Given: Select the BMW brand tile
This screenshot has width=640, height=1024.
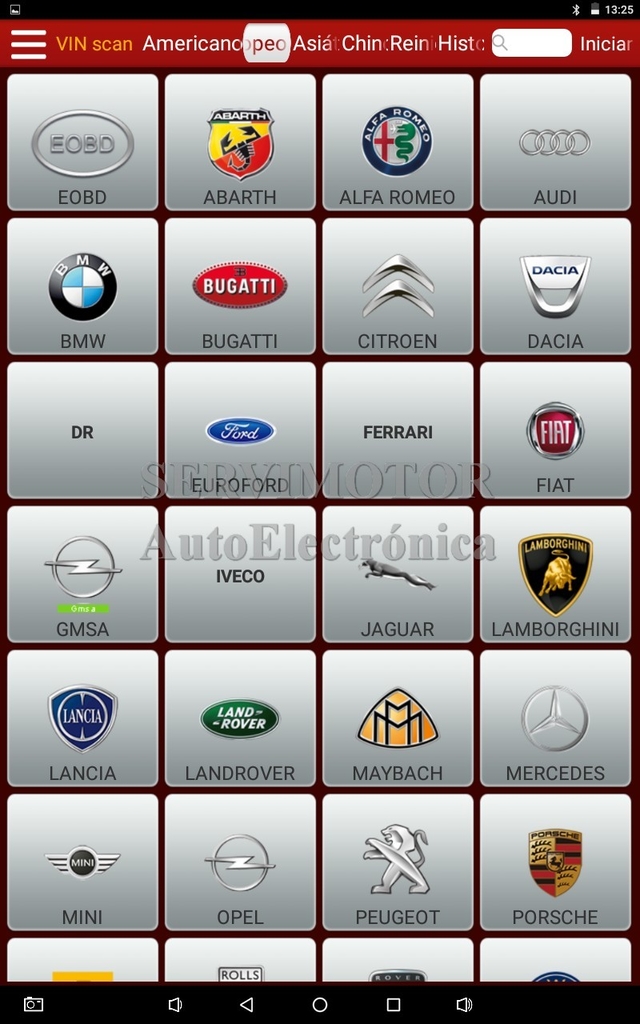Looking at the screenshot, I should [82, 286].
